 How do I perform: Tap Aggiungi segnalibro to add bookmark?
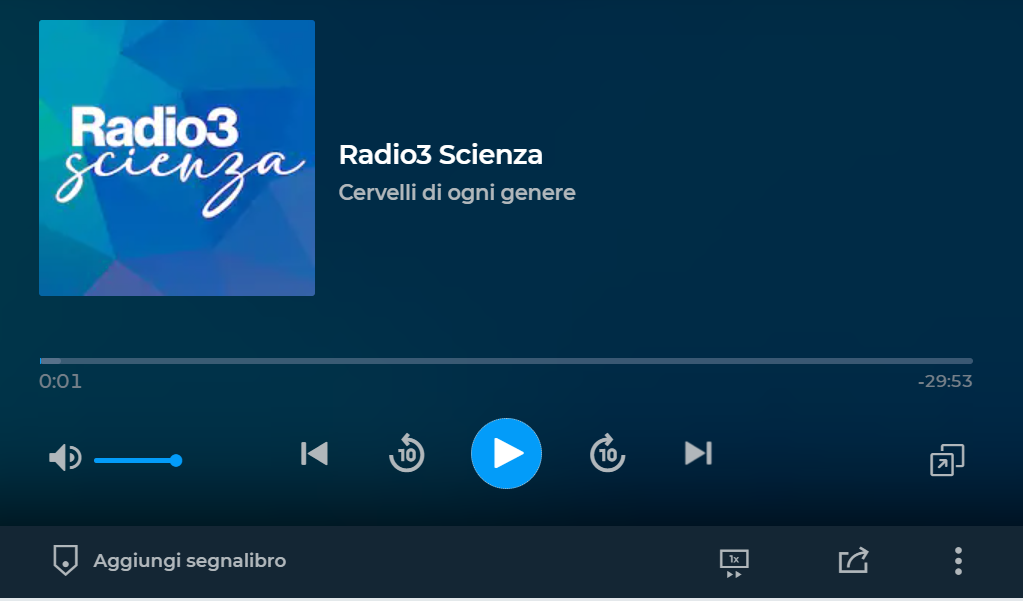(x=170, y=561)
